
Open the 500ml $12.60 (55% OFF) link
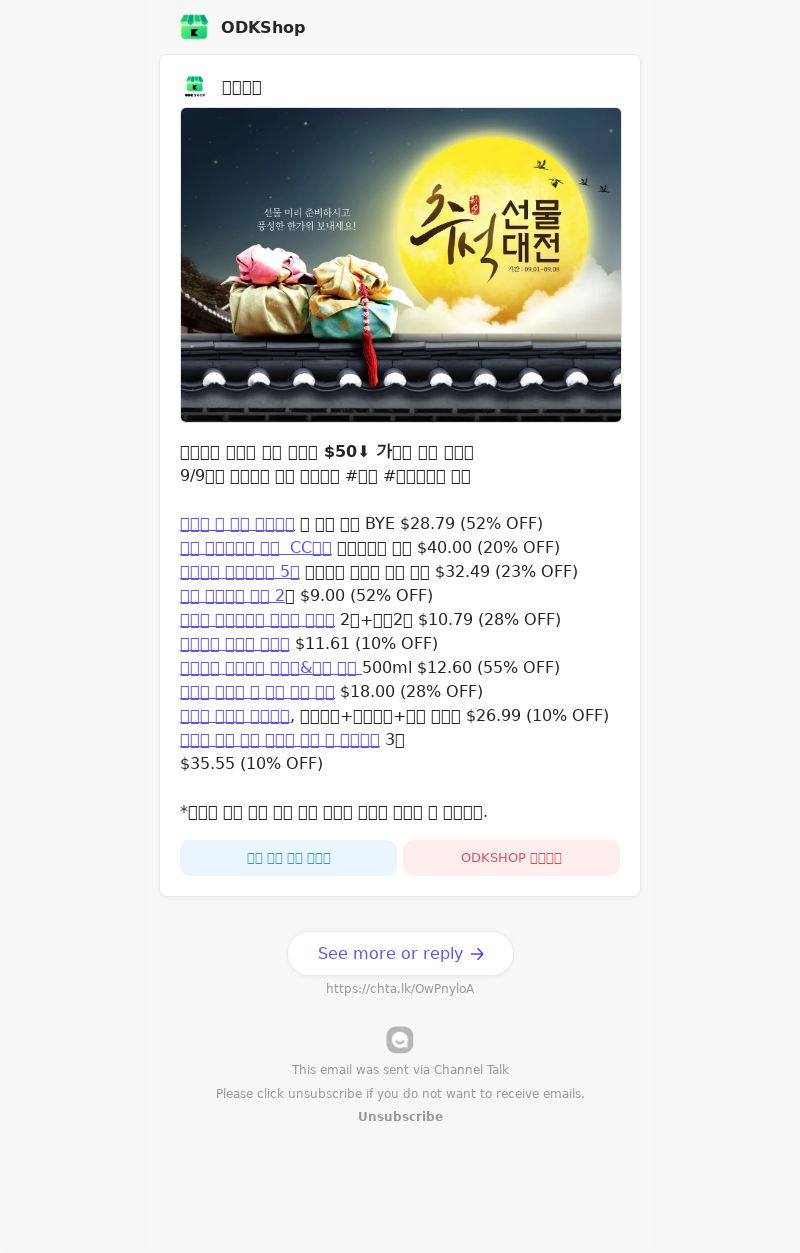(x=270, y=668)
